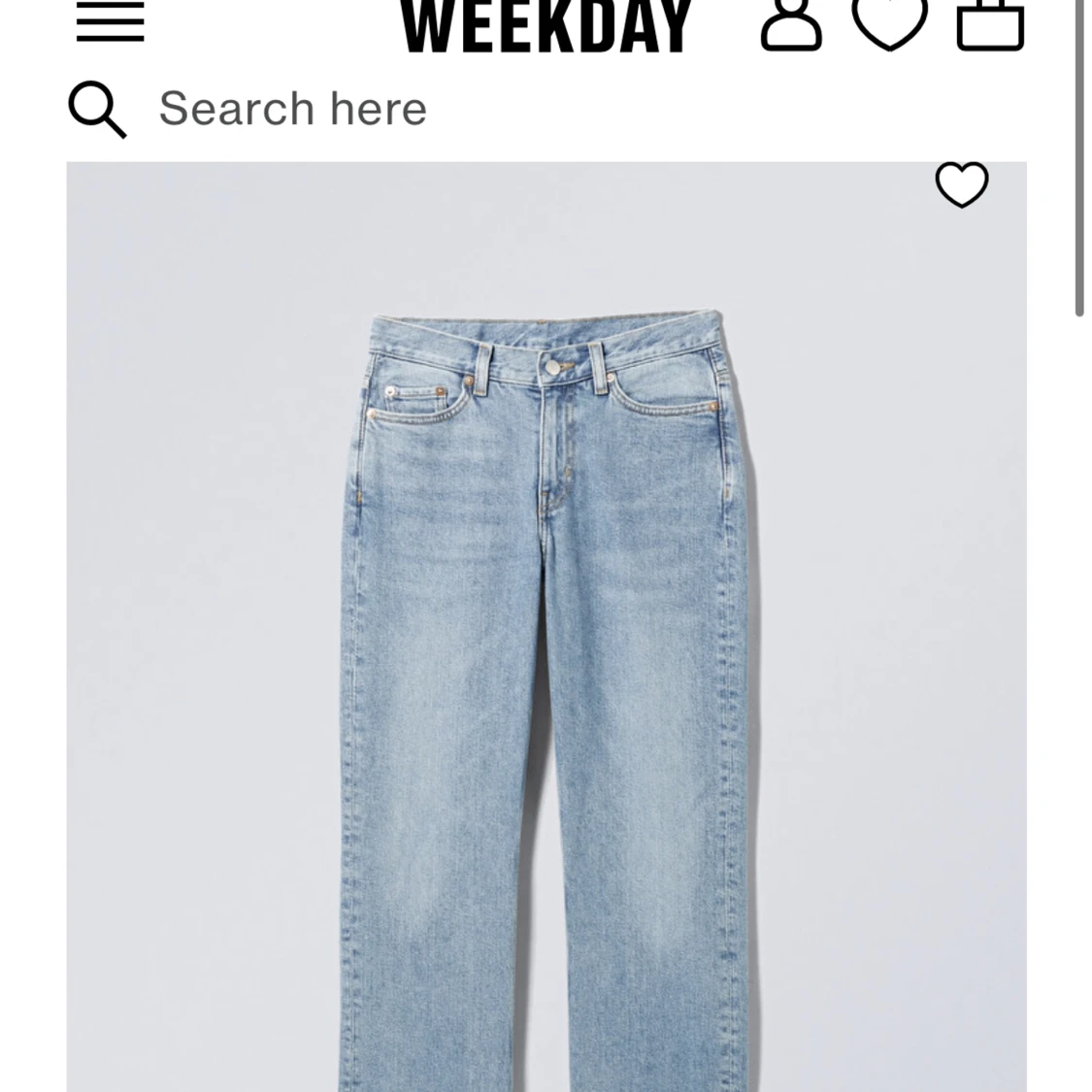Open the hamburger navigation menu
Image resolution: width=1092 pixels, height=1092 pixels.
(x=110, y=21)
